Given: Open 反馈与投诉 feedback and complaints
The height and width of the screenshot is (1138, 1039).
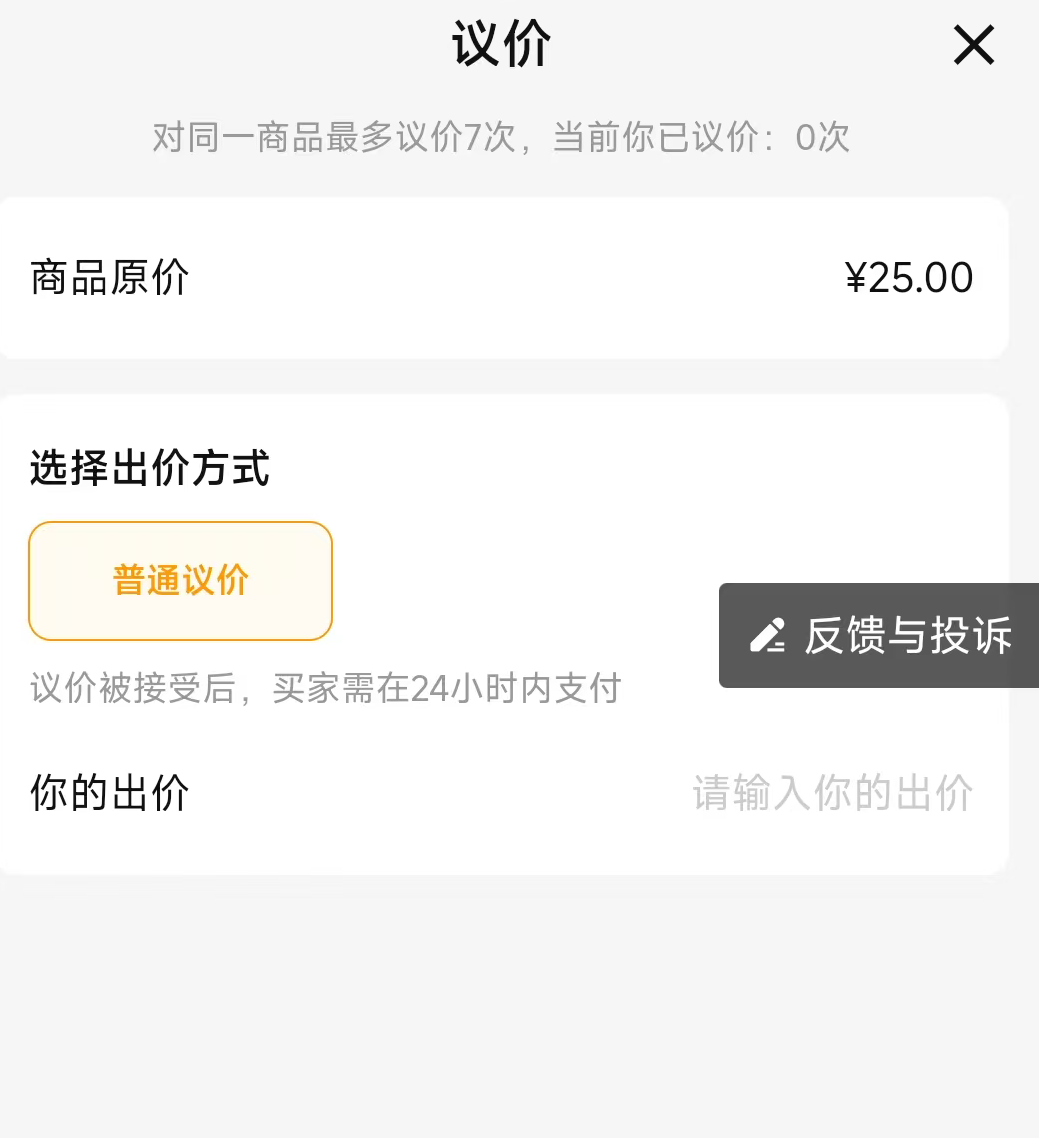Looking at the screenshot, I should pos(880,636).
